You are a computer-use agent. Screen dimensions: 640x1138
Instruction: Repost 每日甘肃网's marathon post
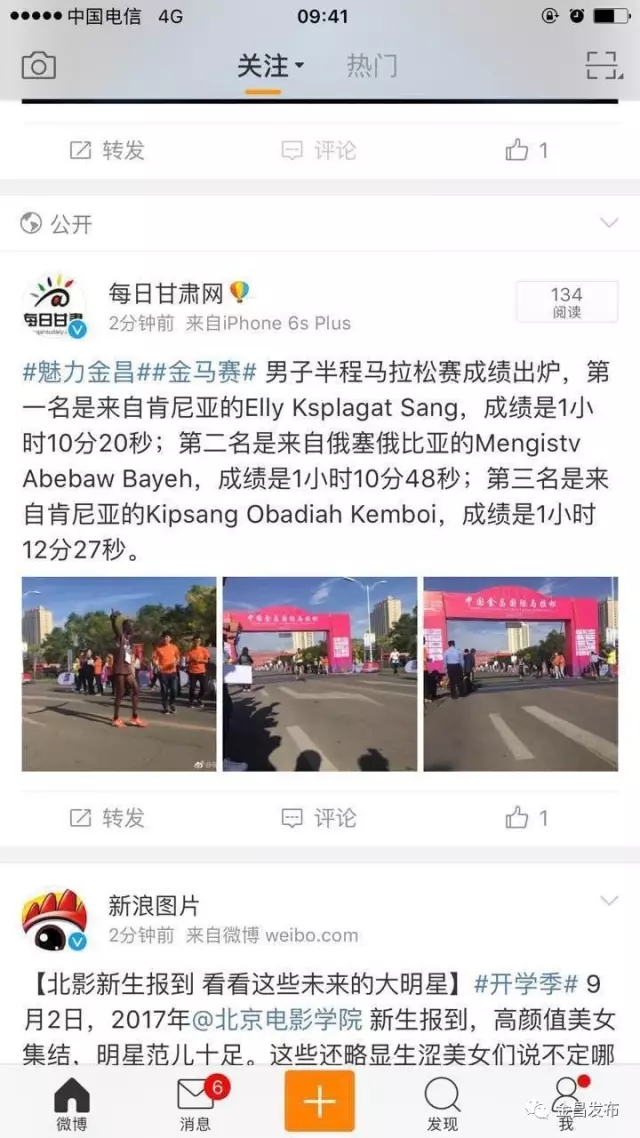pyautogui.click(x=107, y=818)
